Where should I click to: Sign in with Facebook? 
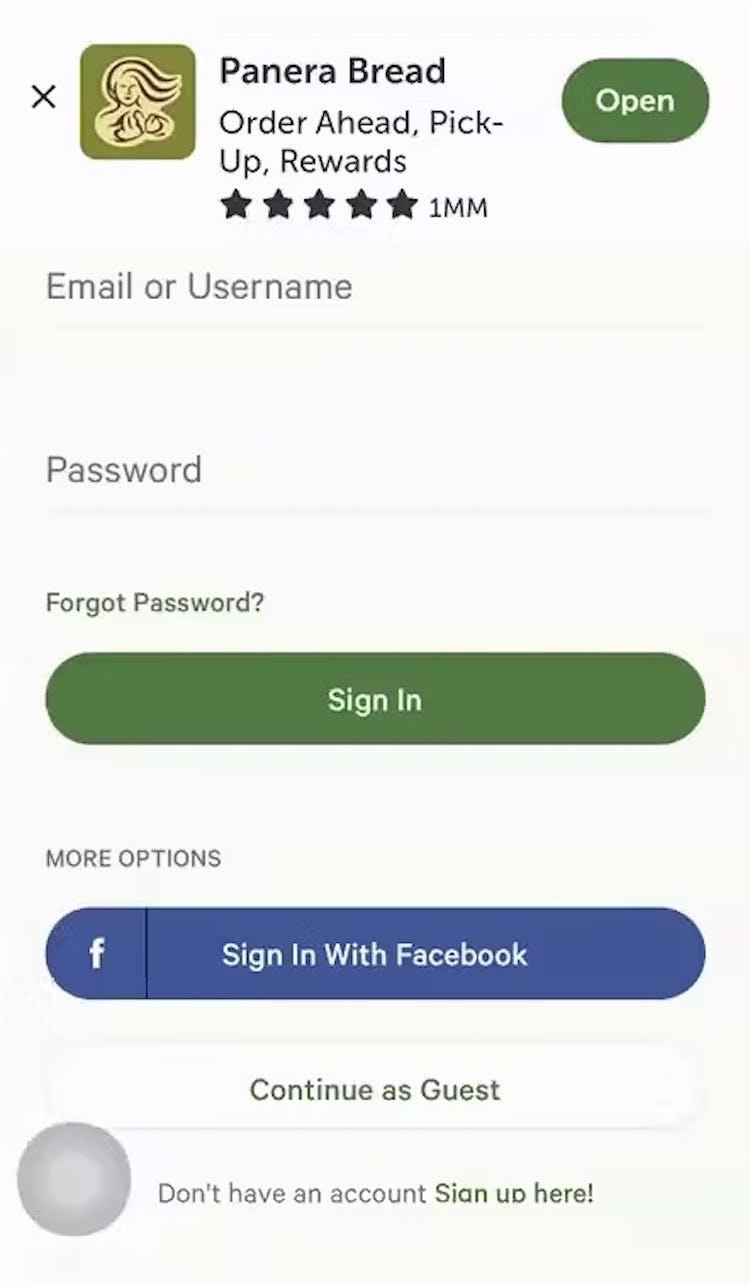(375, 954)
